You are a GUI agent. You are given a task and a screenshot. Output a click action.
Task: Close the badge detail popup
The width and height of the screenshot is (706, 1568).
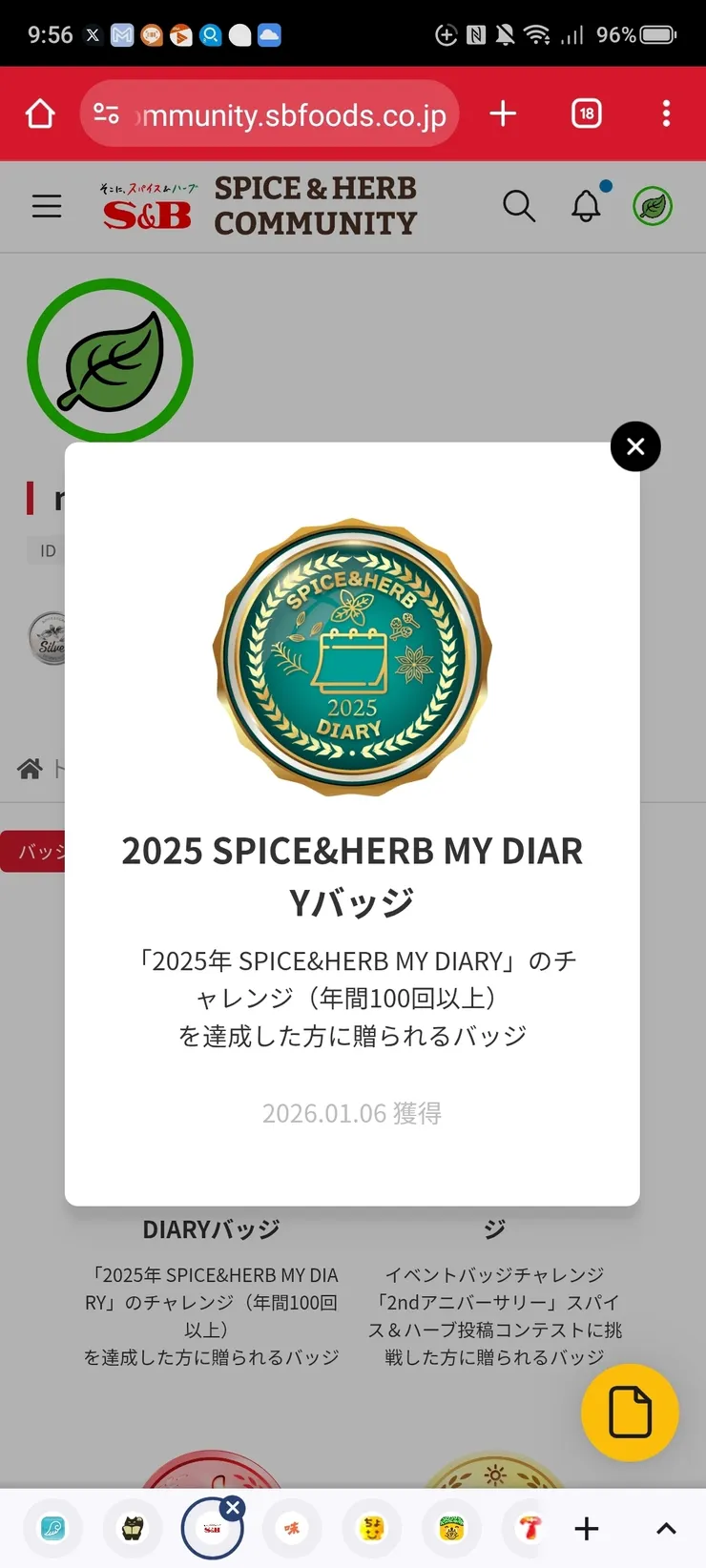tap(635, 446)
